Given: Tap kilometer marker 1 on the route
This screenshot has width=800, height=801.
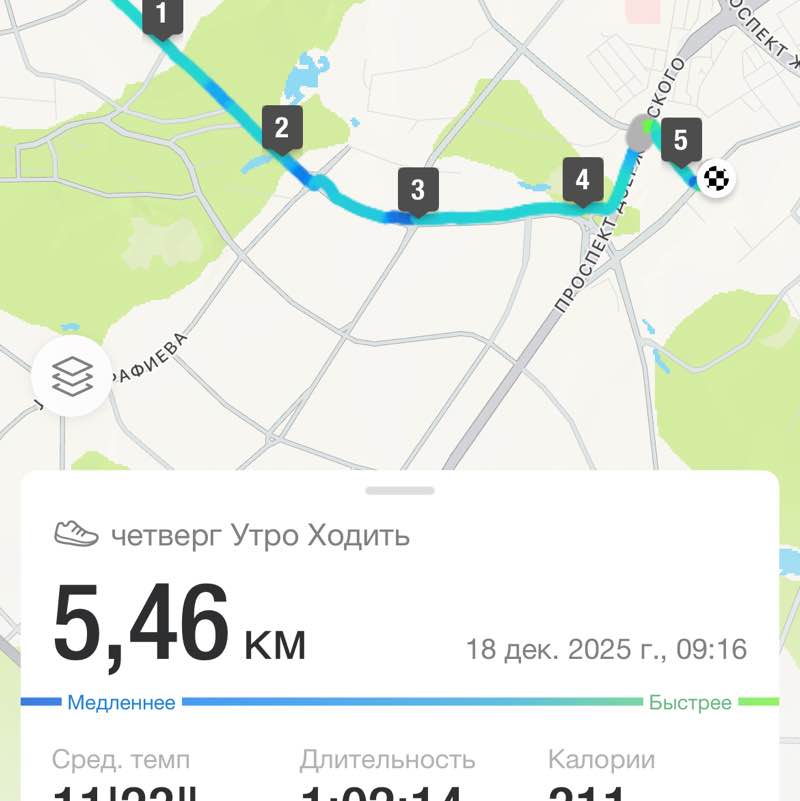Looking at the screenshot, I should [162, 15].
